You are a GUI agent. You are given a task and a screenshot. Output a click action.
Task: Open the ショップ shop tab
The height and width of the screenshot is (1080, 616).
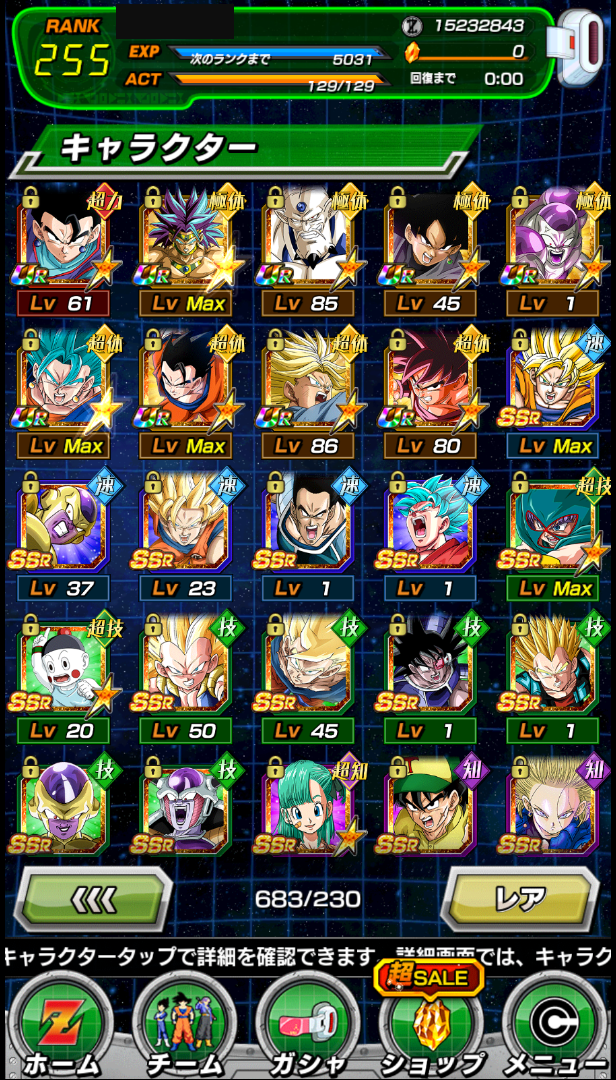tap(431, 1024)
